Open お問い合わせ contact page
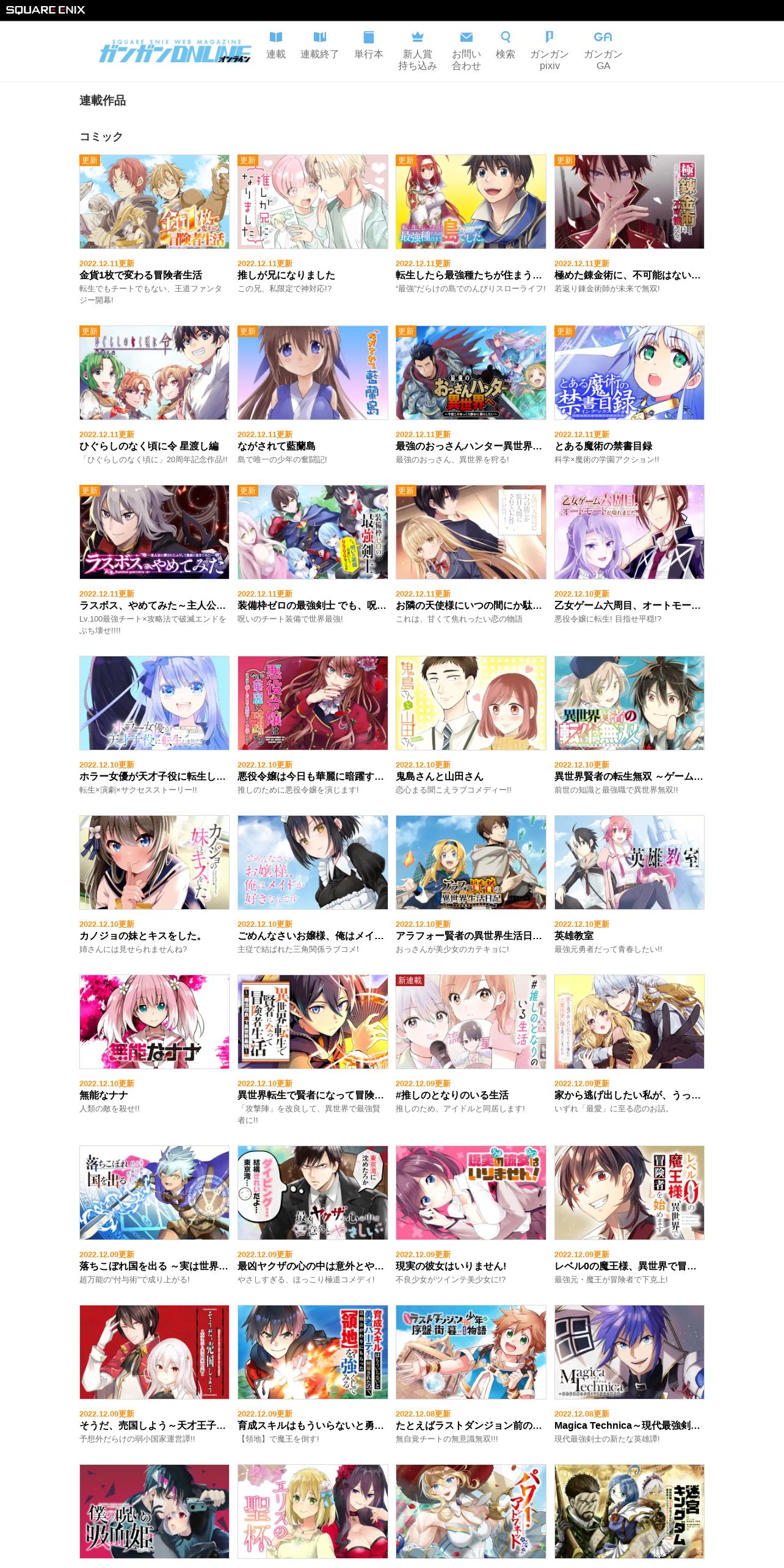This screenshot has width=784, height=1568. click(x=466, y=51)
